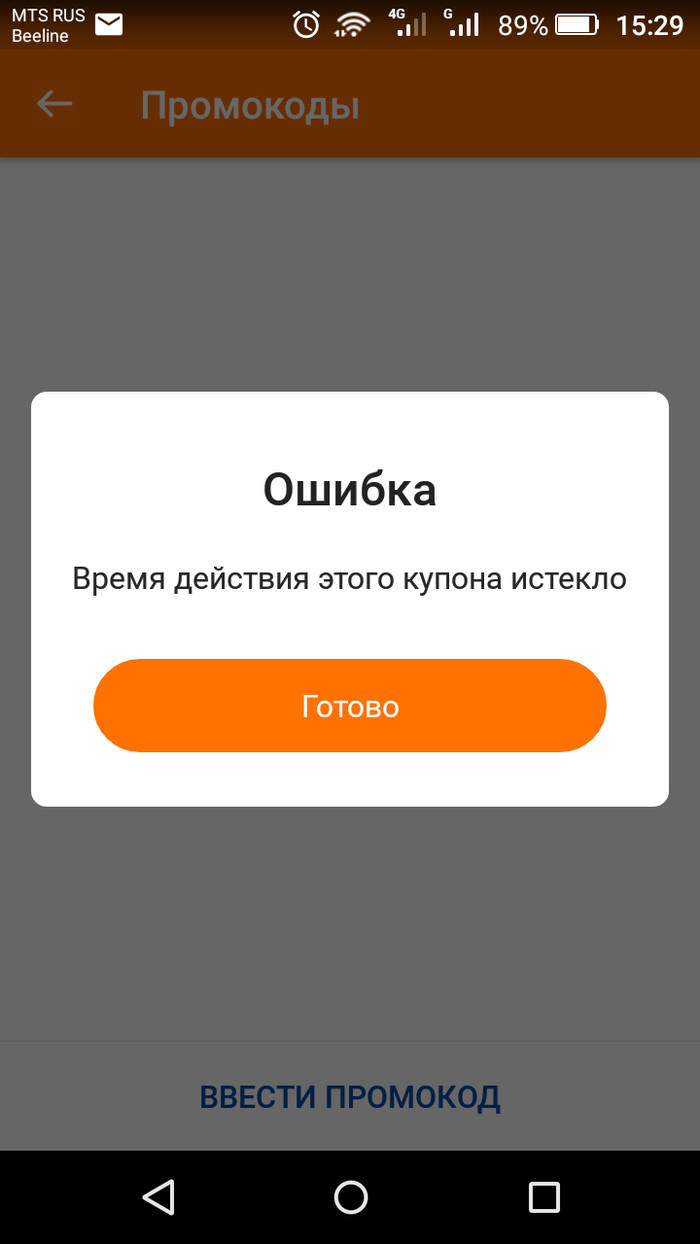
Task: Go to the home screen via the system home button
Action: pyautogui.click(x=350, y=1196)
